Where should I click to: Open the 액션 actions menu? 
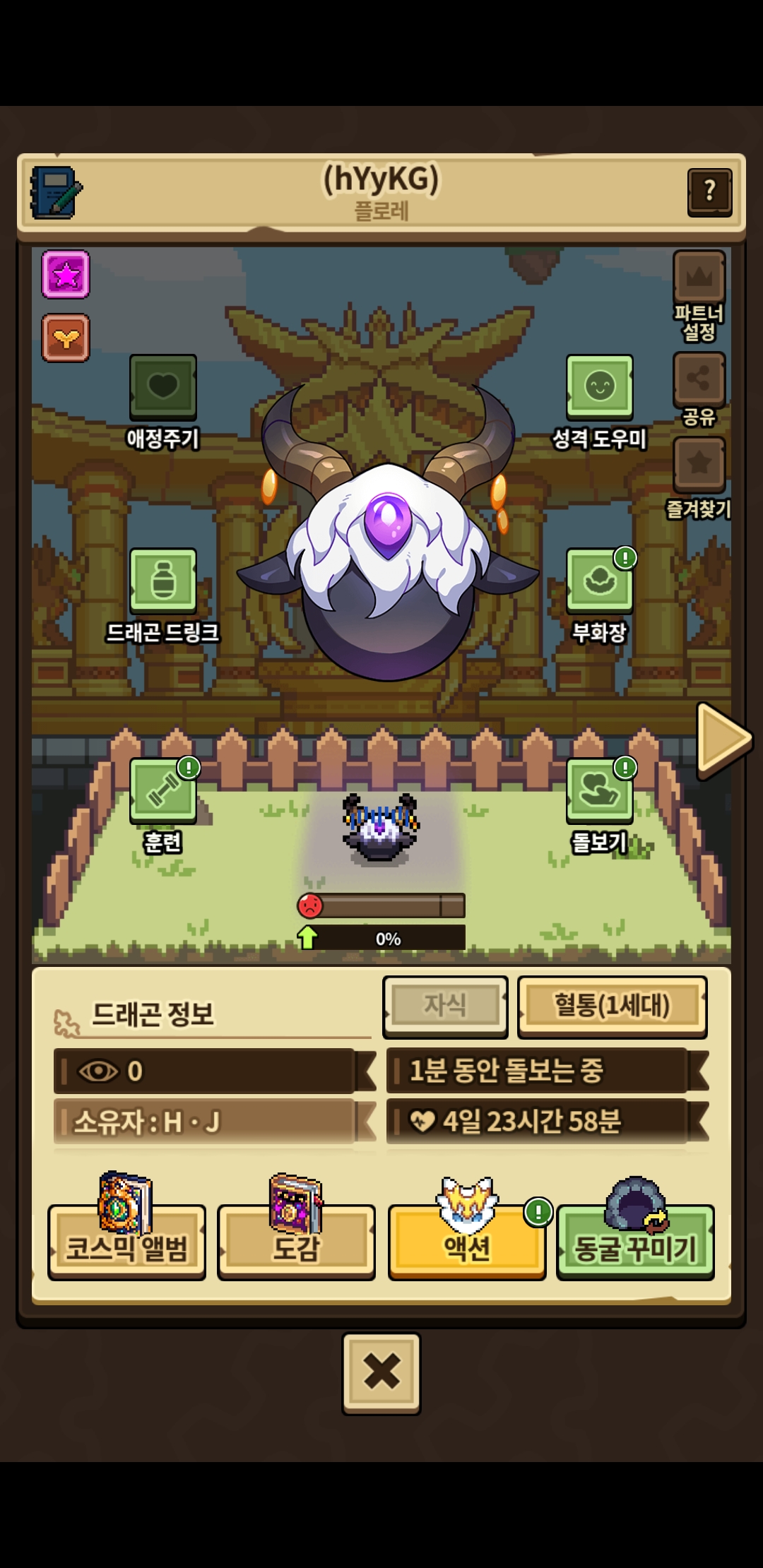pyautogui.click(x=466, y=1245)
